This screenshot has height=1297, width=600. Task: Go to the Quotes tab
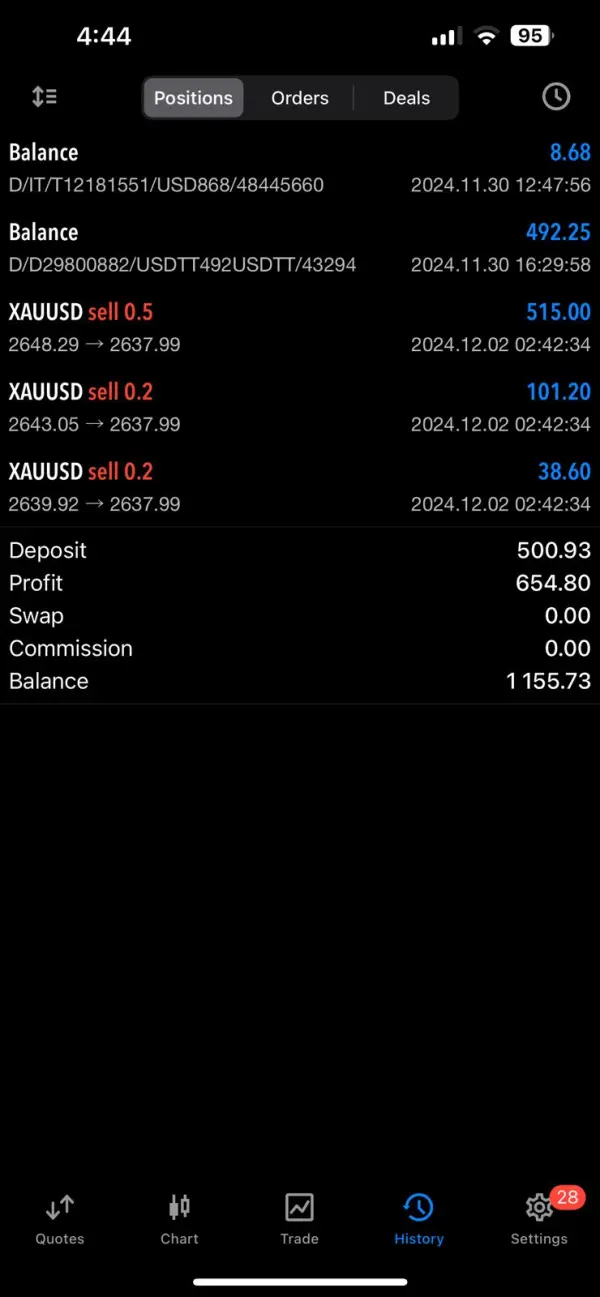tap(60, 1220)
